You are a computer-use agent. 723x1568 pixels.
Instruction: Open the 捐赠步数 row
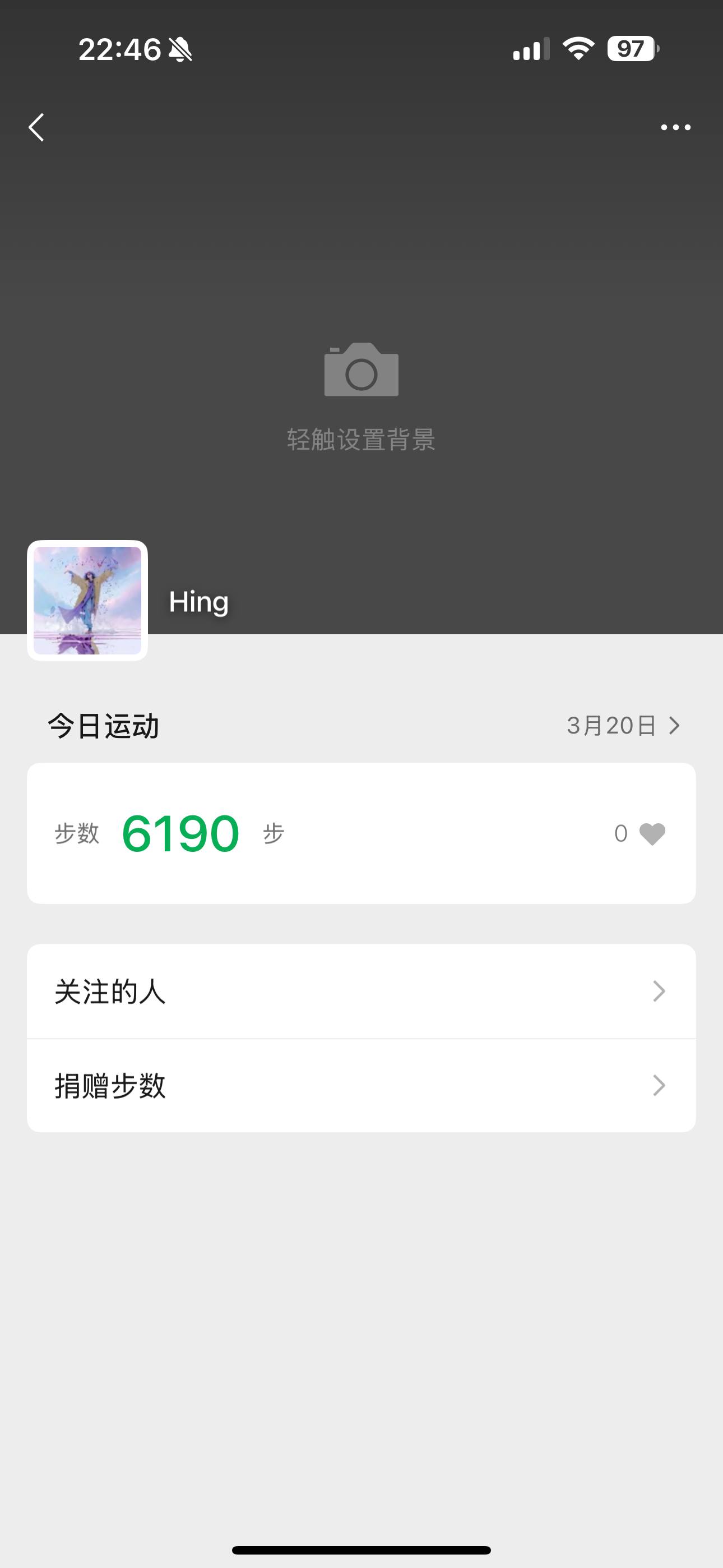[361, 1085]
